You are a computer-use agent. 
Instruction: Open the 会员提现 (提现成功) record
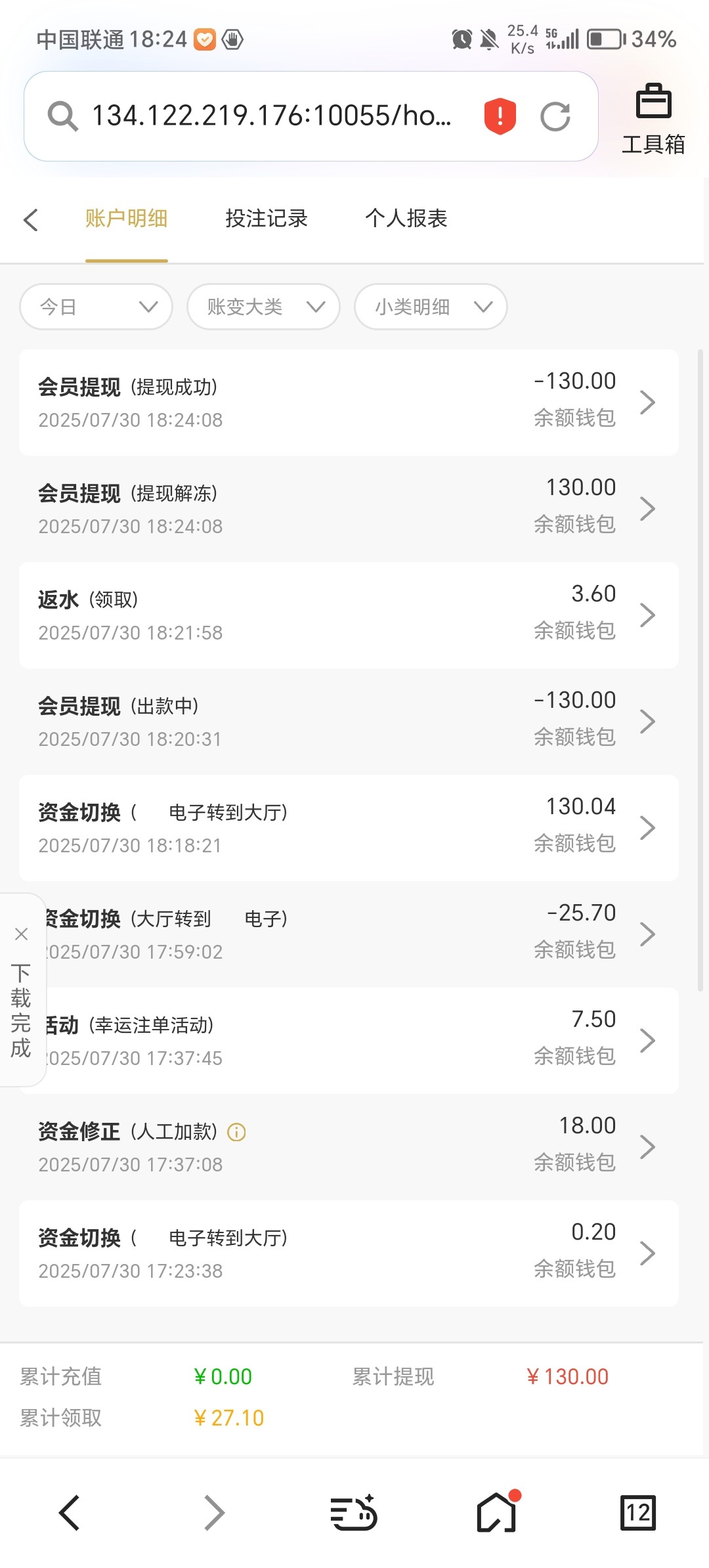(x=348, y=403)
